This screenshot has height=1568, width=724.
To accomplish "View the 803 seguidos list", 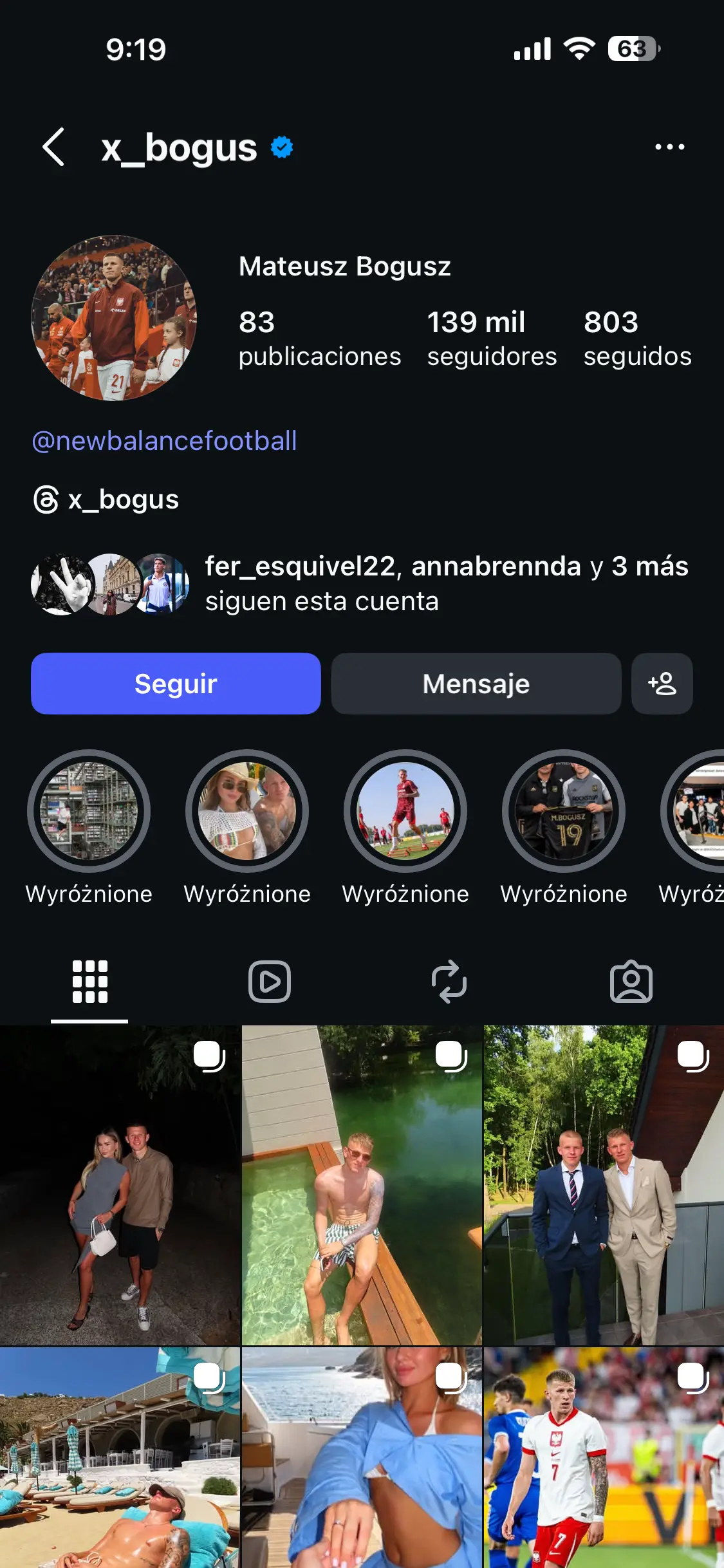I will 636,338.
